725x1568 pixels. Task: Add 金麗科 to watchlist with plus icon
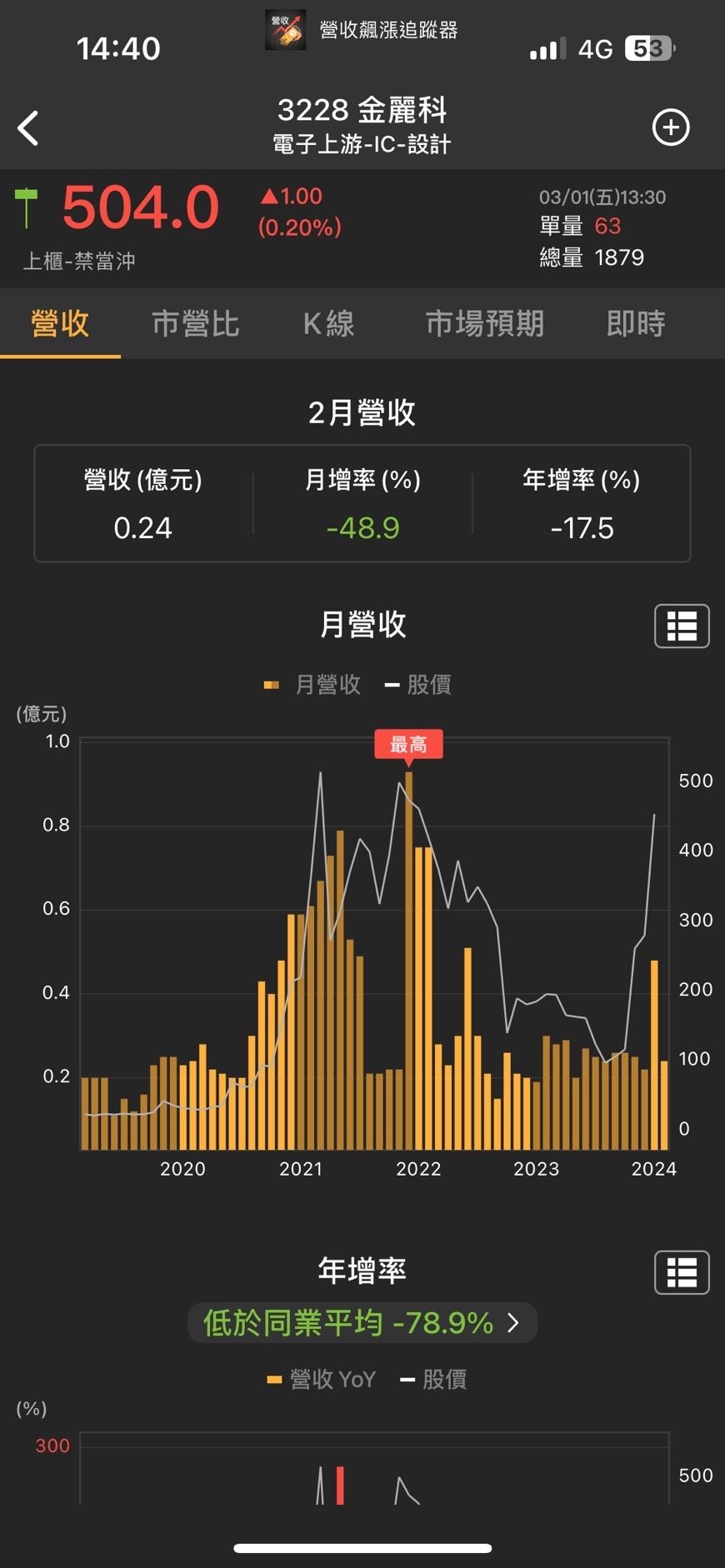tap(671, 127)
